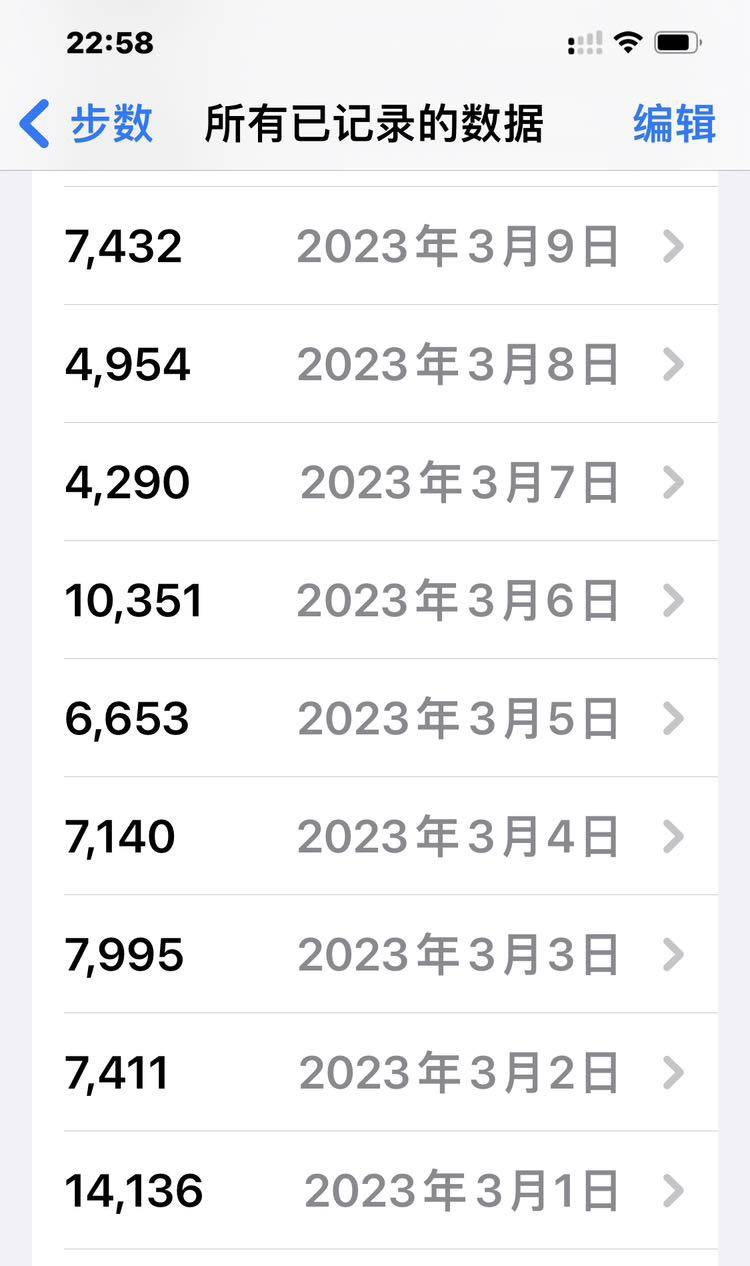Image resolution: width=750 pixels, height=1266 pixels.
Task: View details for 2023年3月7日 (4,290 steps)
Action: click(390, 482)
